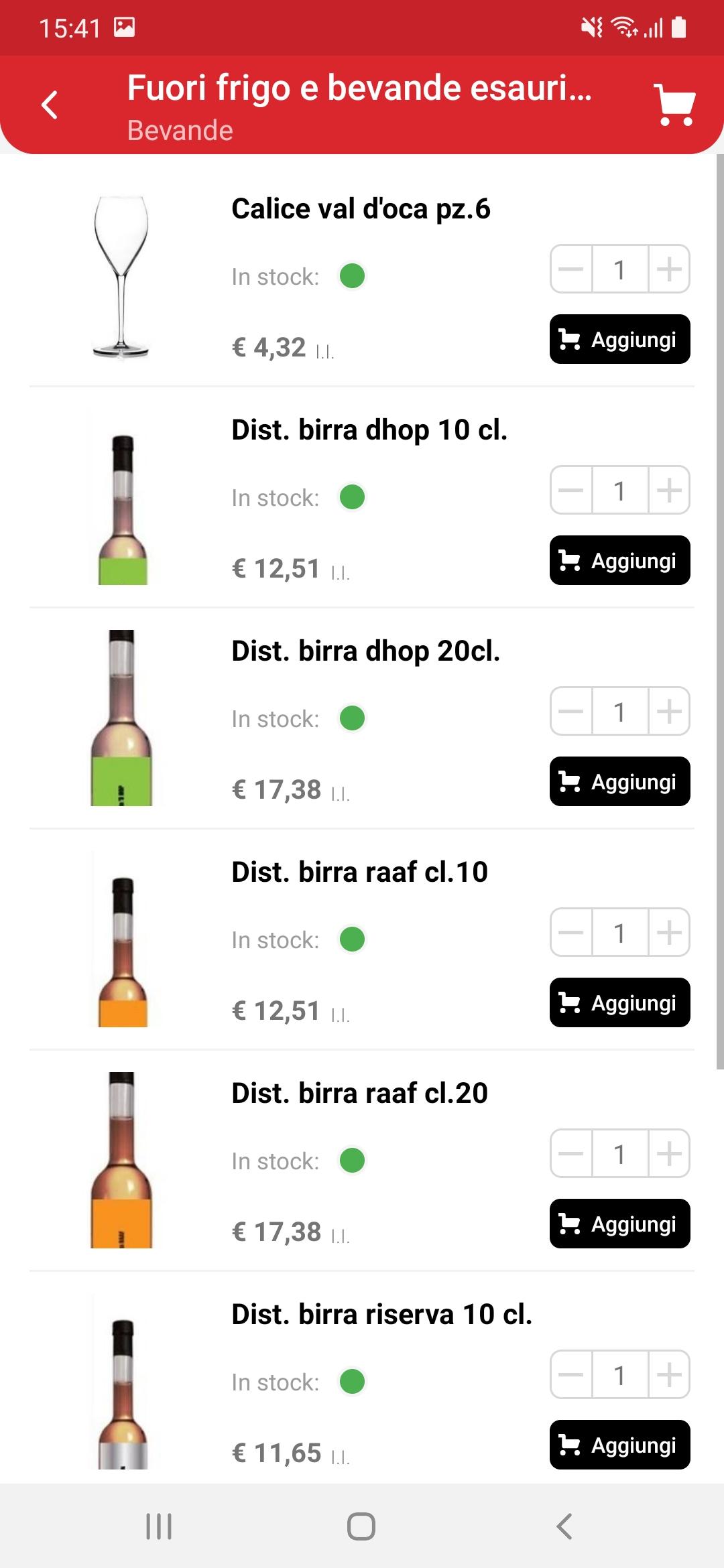Open the recent apps view
724x1568 pixels.
[x=159, y=1526]
